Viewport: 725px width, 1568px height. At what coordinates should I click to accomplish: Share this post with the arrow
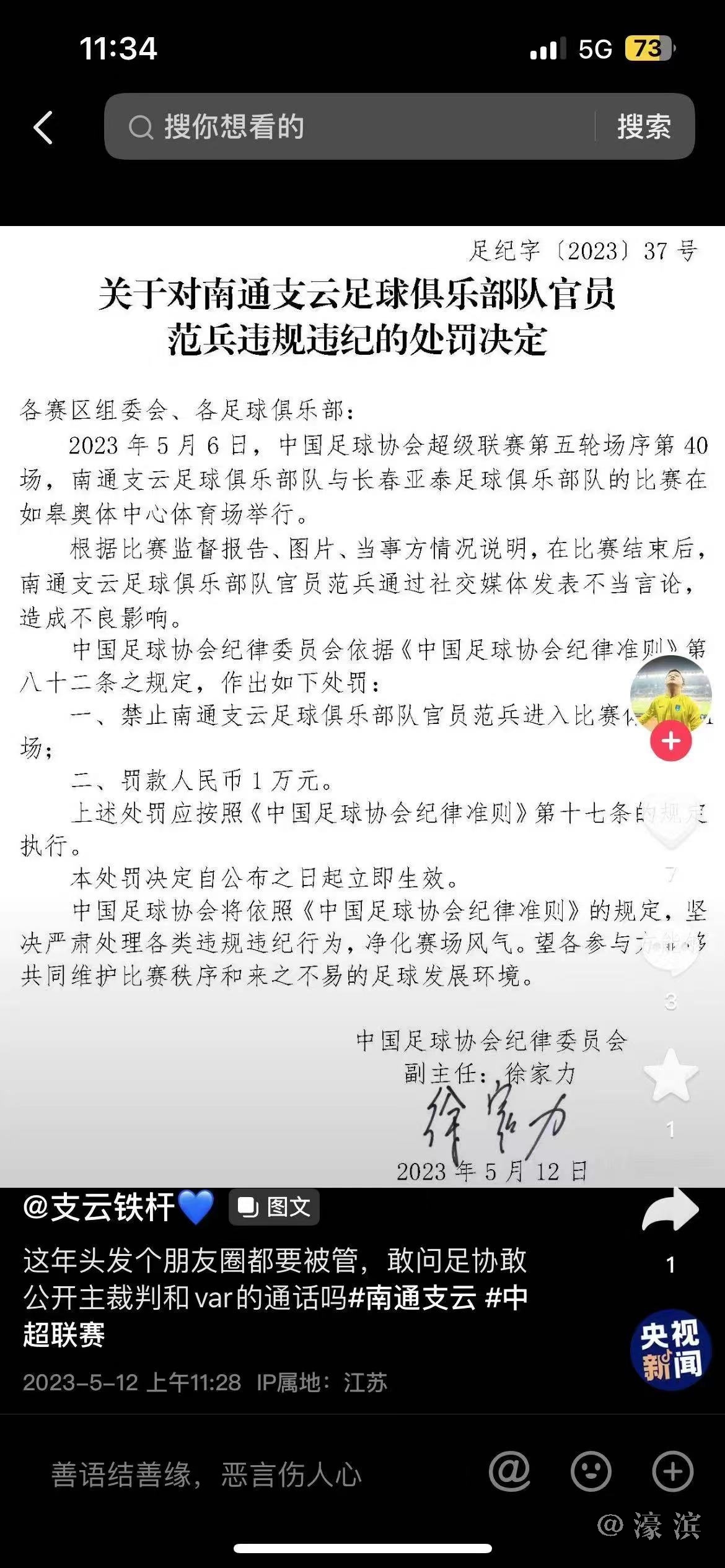pyautogui.click(x=670, y=1209)
